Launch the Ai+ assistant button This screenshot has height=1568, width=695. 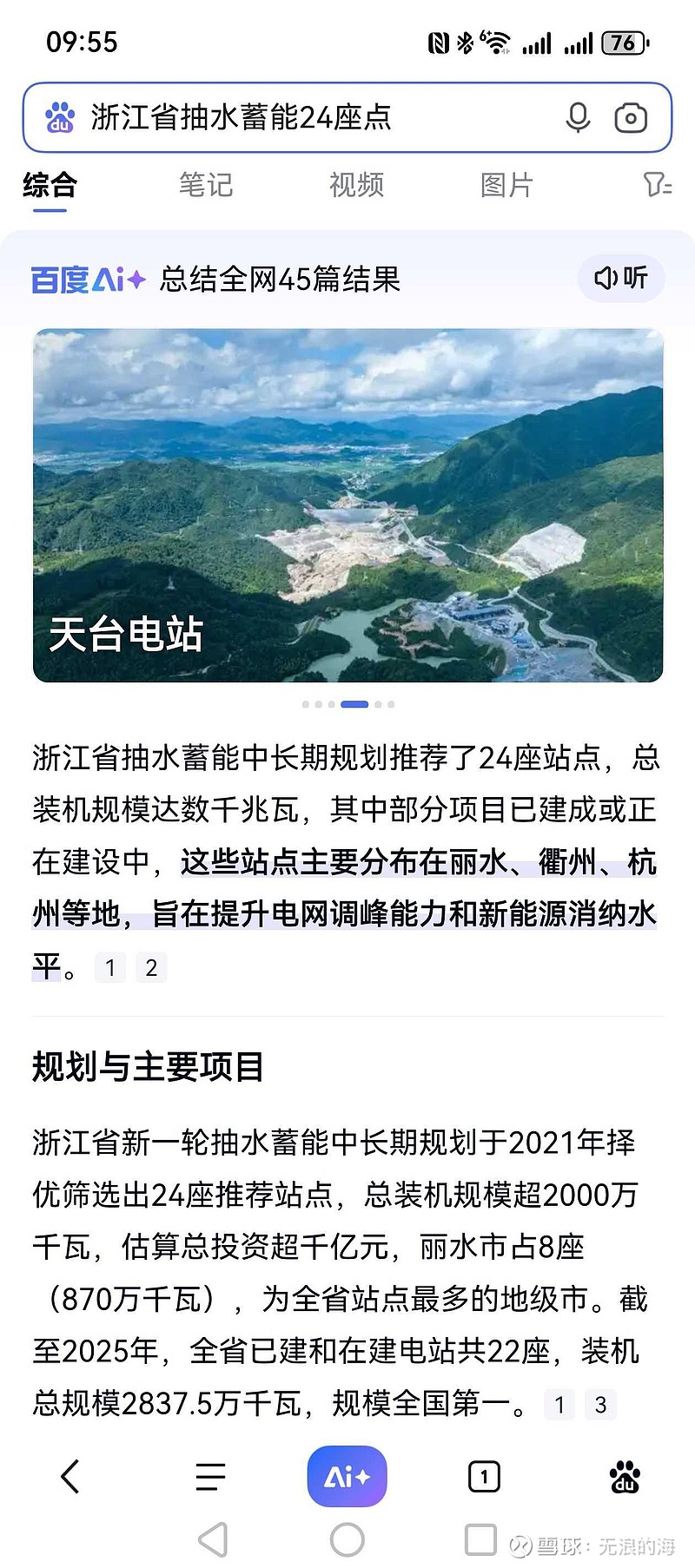[x=347, y=1476]
